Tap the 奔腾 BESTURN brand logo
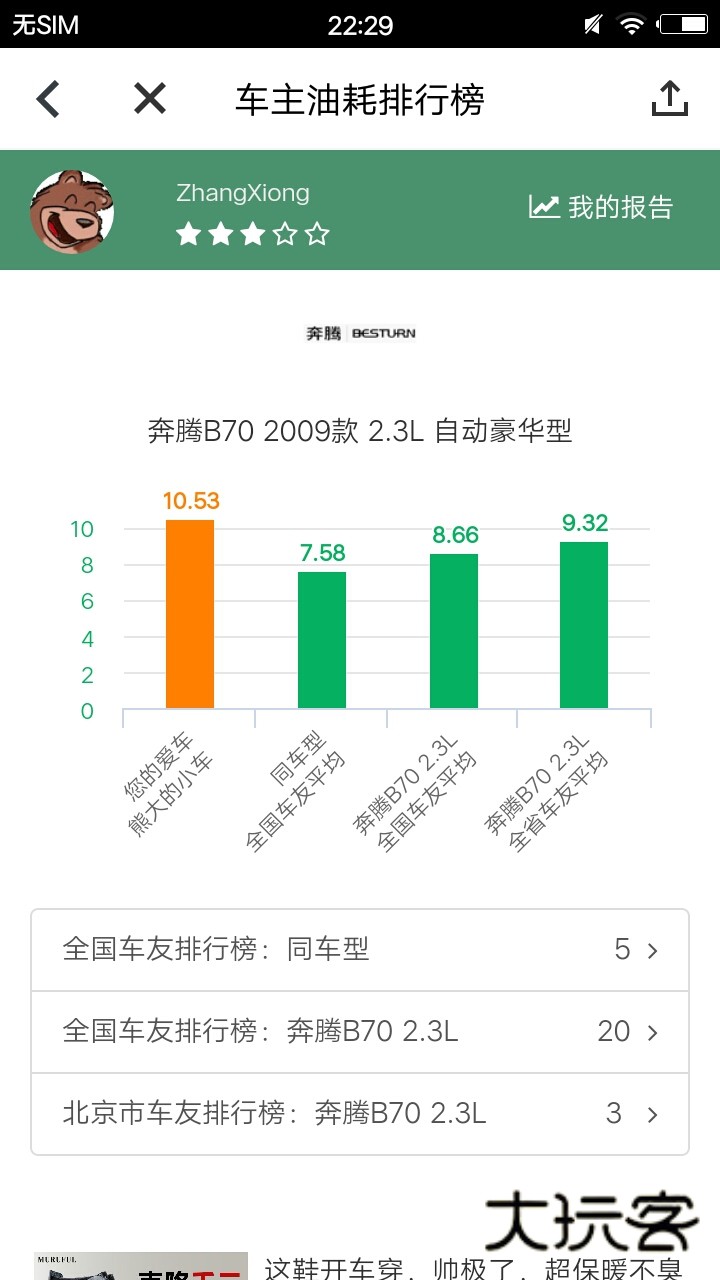This screenshot has width=720, height=1280. (360, 332)
